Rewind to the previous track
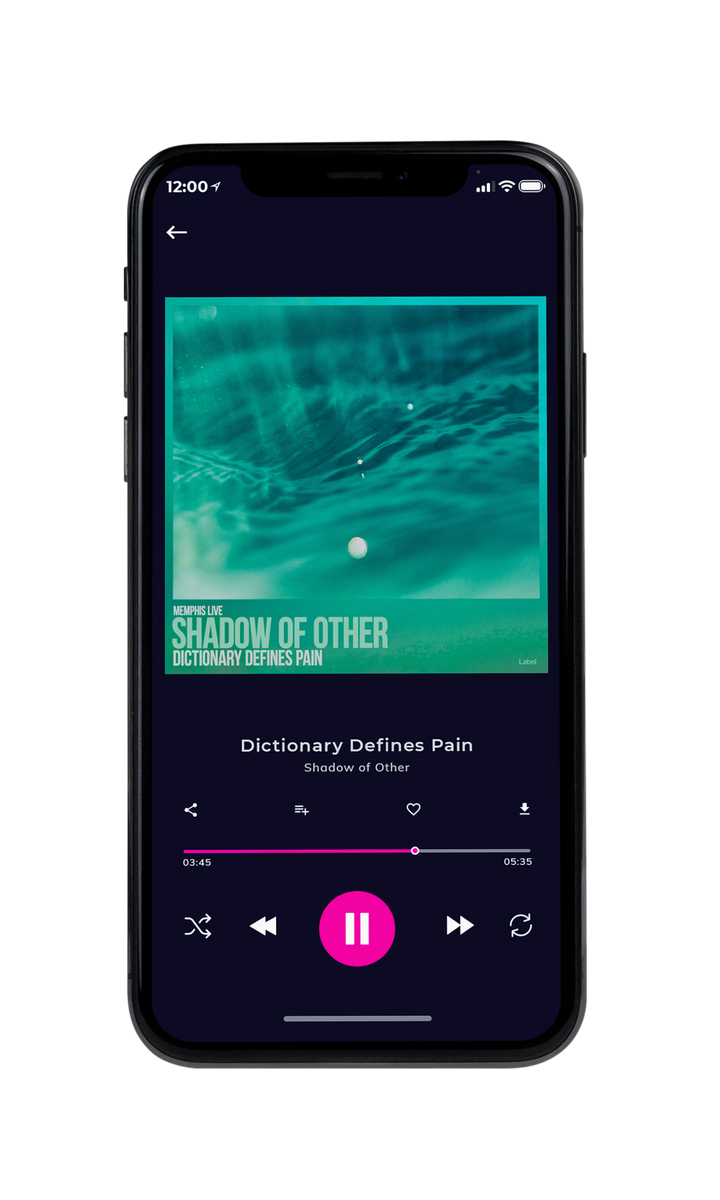The image size is (720, 1200). pos(263,927)
